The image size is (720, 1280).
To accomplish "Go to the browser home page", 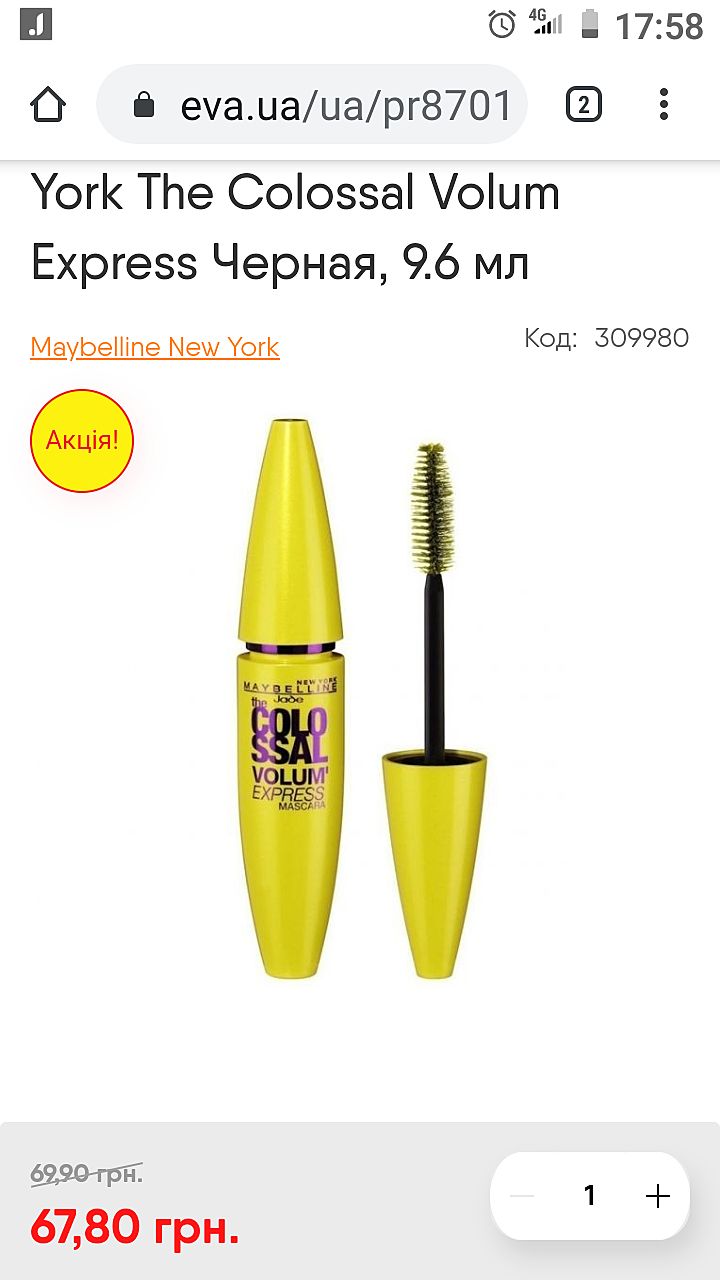I will point(48,105).
